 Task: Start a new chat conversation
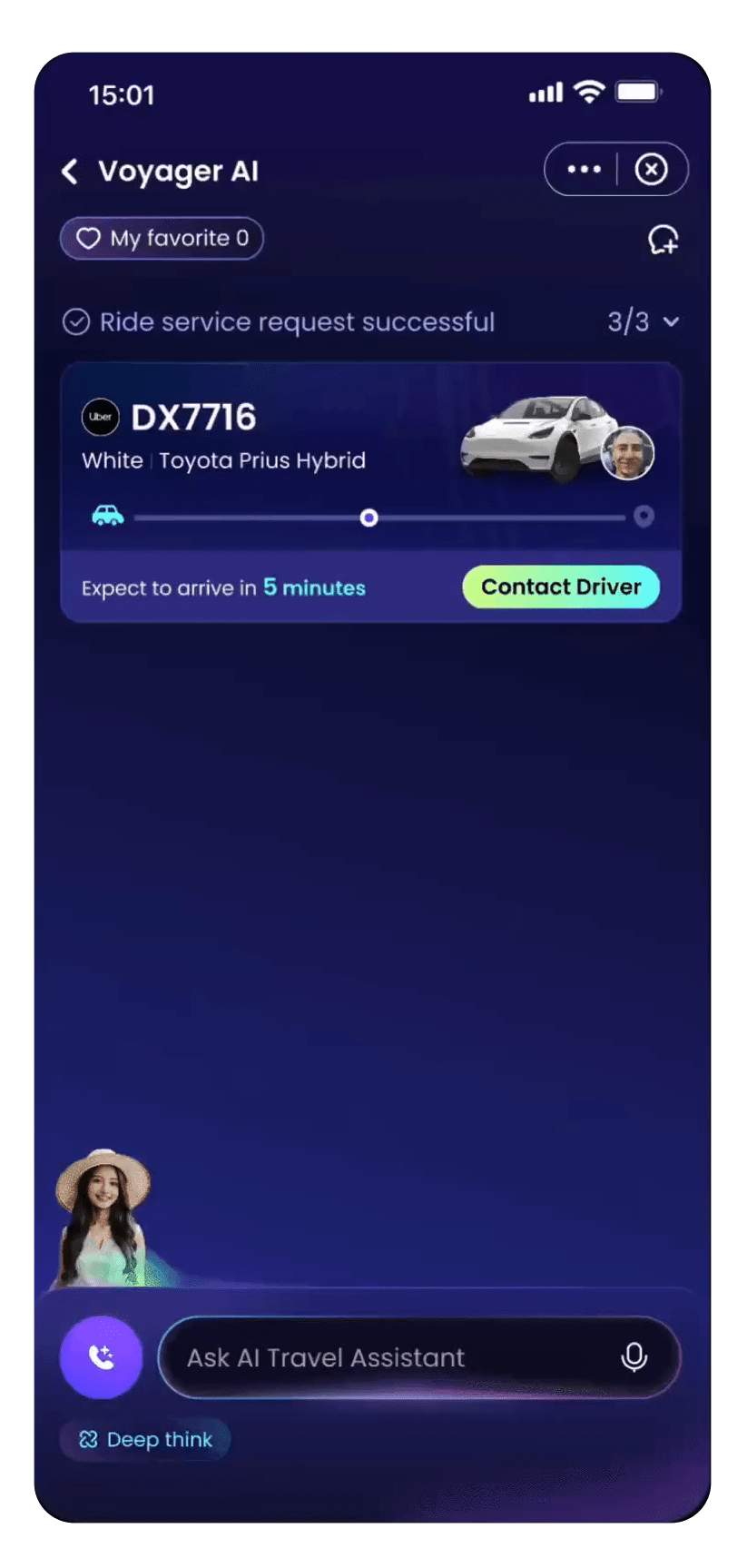[x=663, y=240]
